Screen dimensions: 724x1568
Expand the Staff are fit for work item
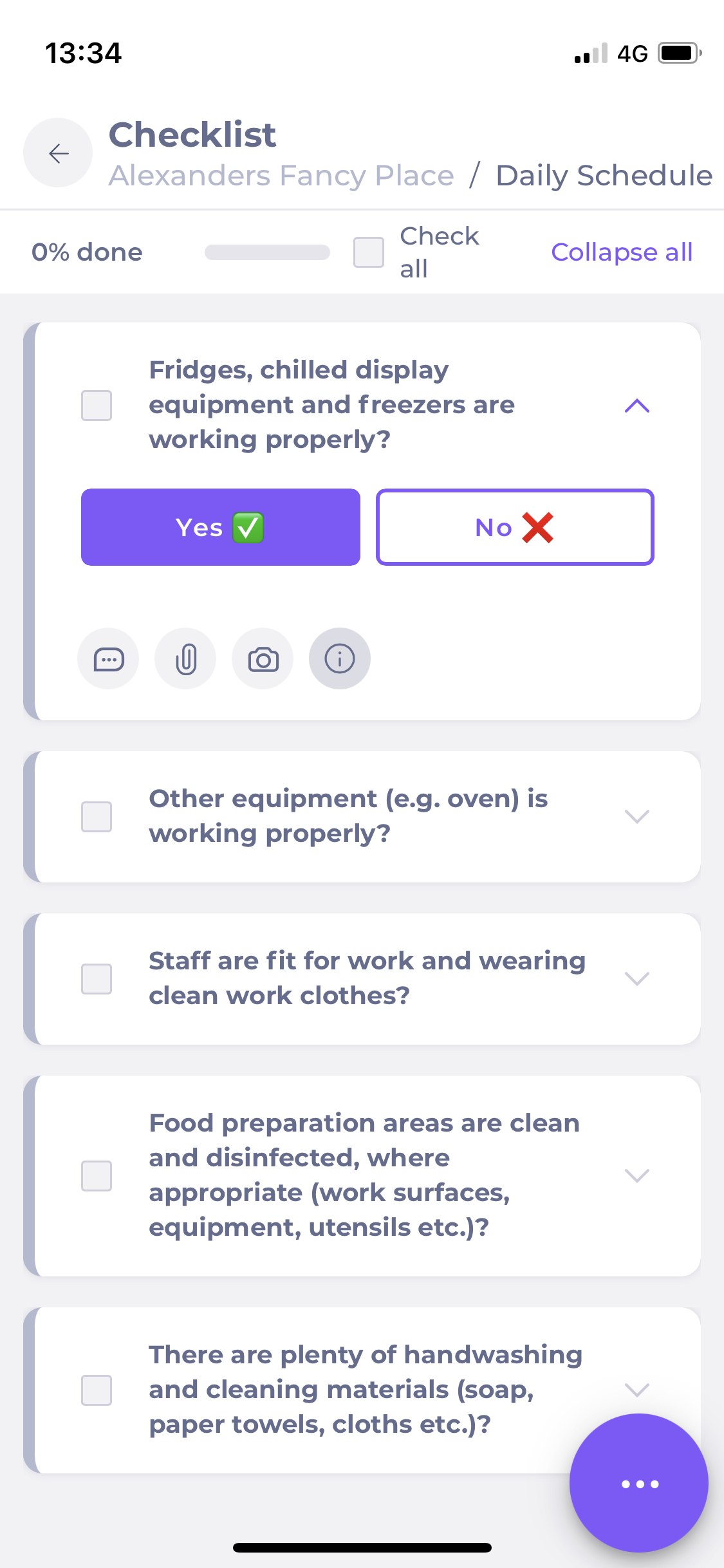pyautogui.click(x=636, y=978)
